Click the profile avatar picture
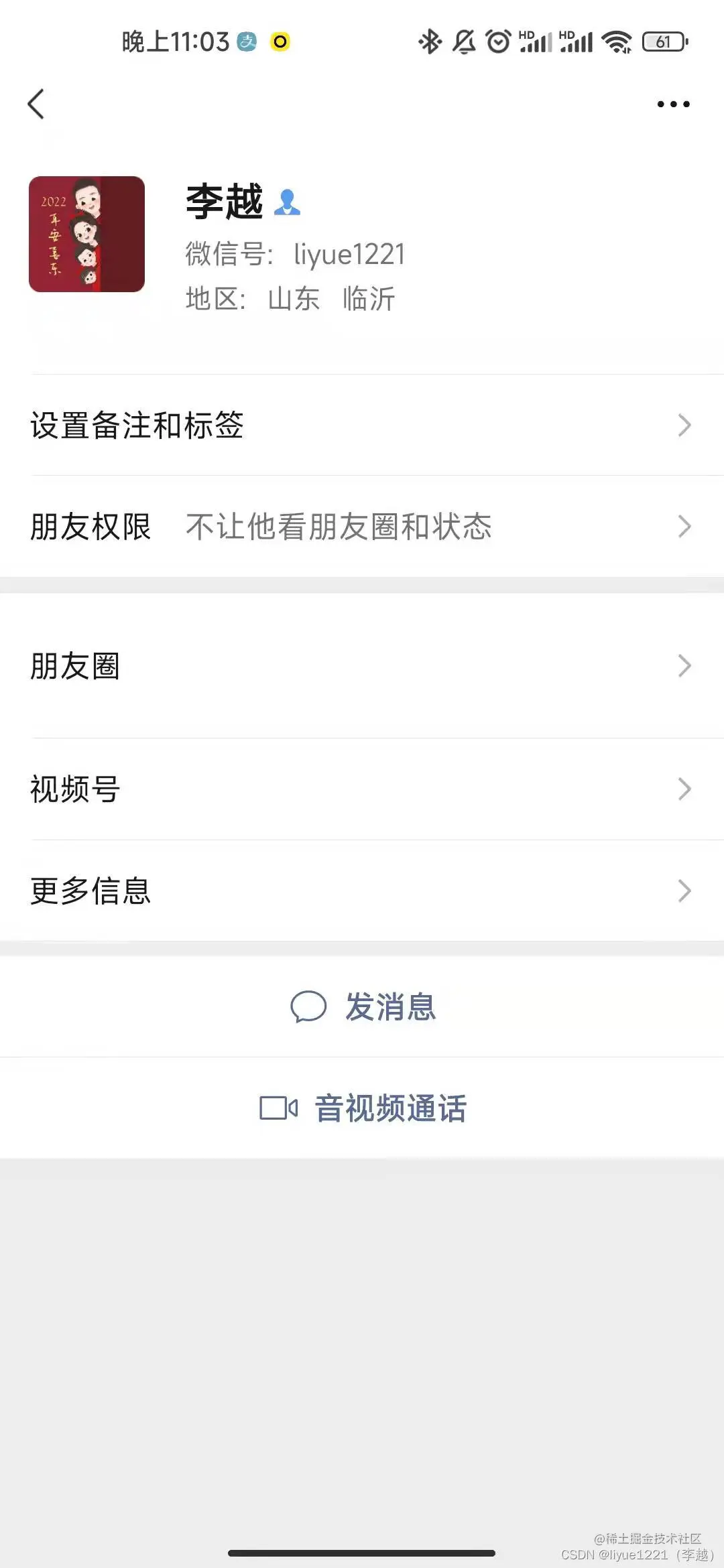Screen dimensions: 724x1568 pos(88,233)
